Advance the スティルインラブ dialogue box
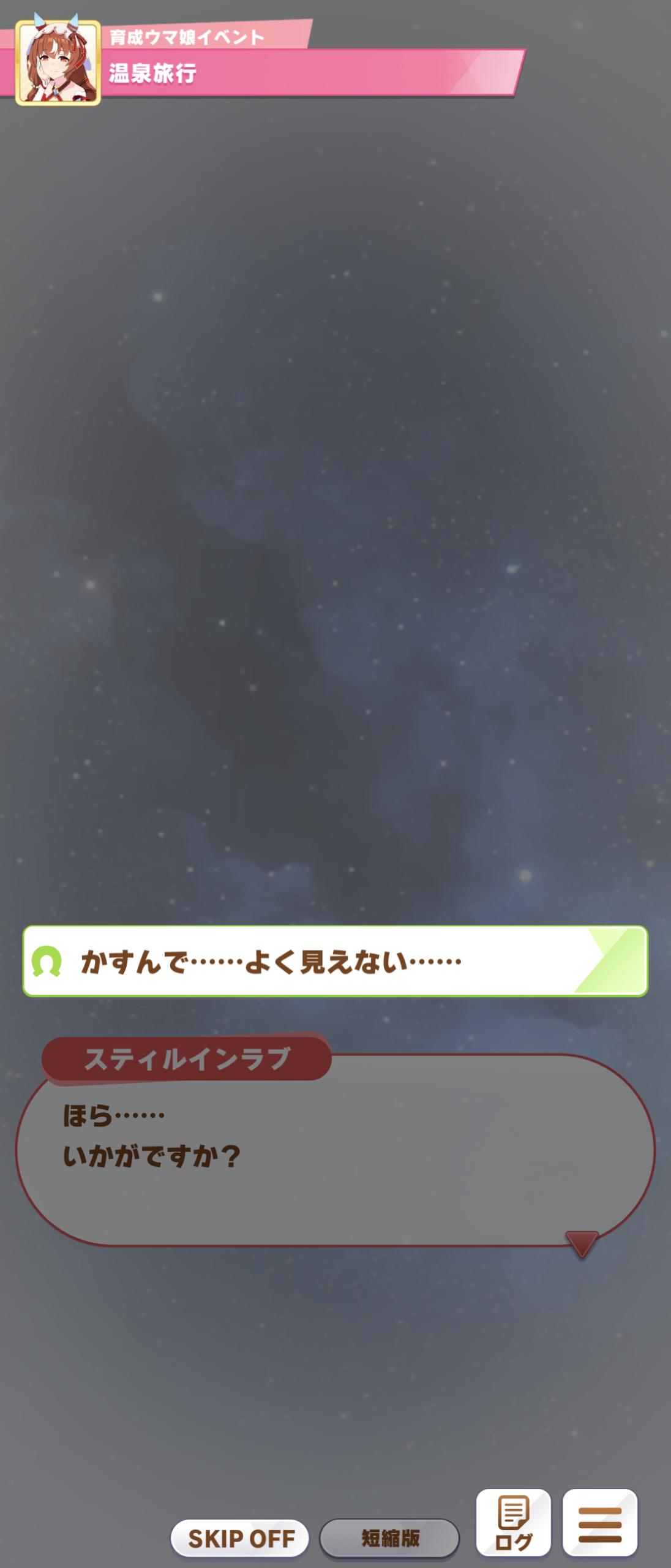The width and height of the screenshot is (671, 1568). 335,1151
